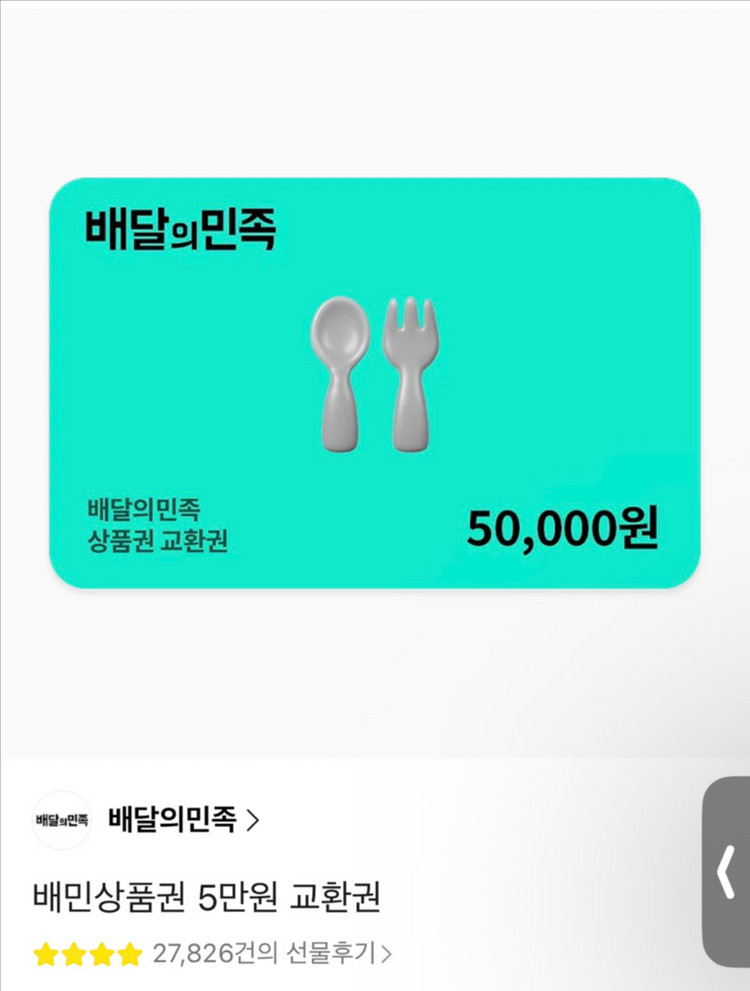Open the 배달의민족 brand page link

[x=182, y=820]
